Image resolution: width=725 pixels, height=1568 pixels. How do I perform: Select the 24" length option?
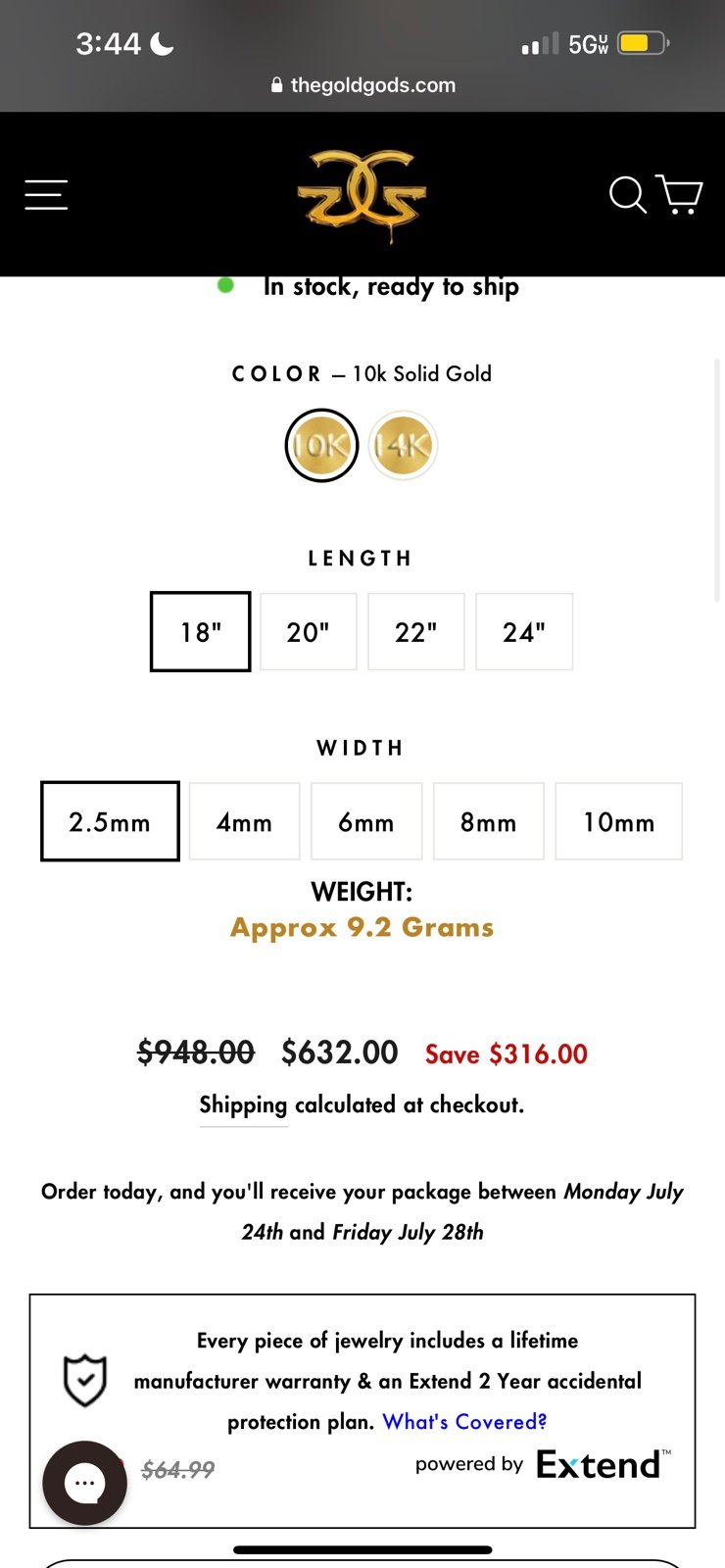[524, 632]
